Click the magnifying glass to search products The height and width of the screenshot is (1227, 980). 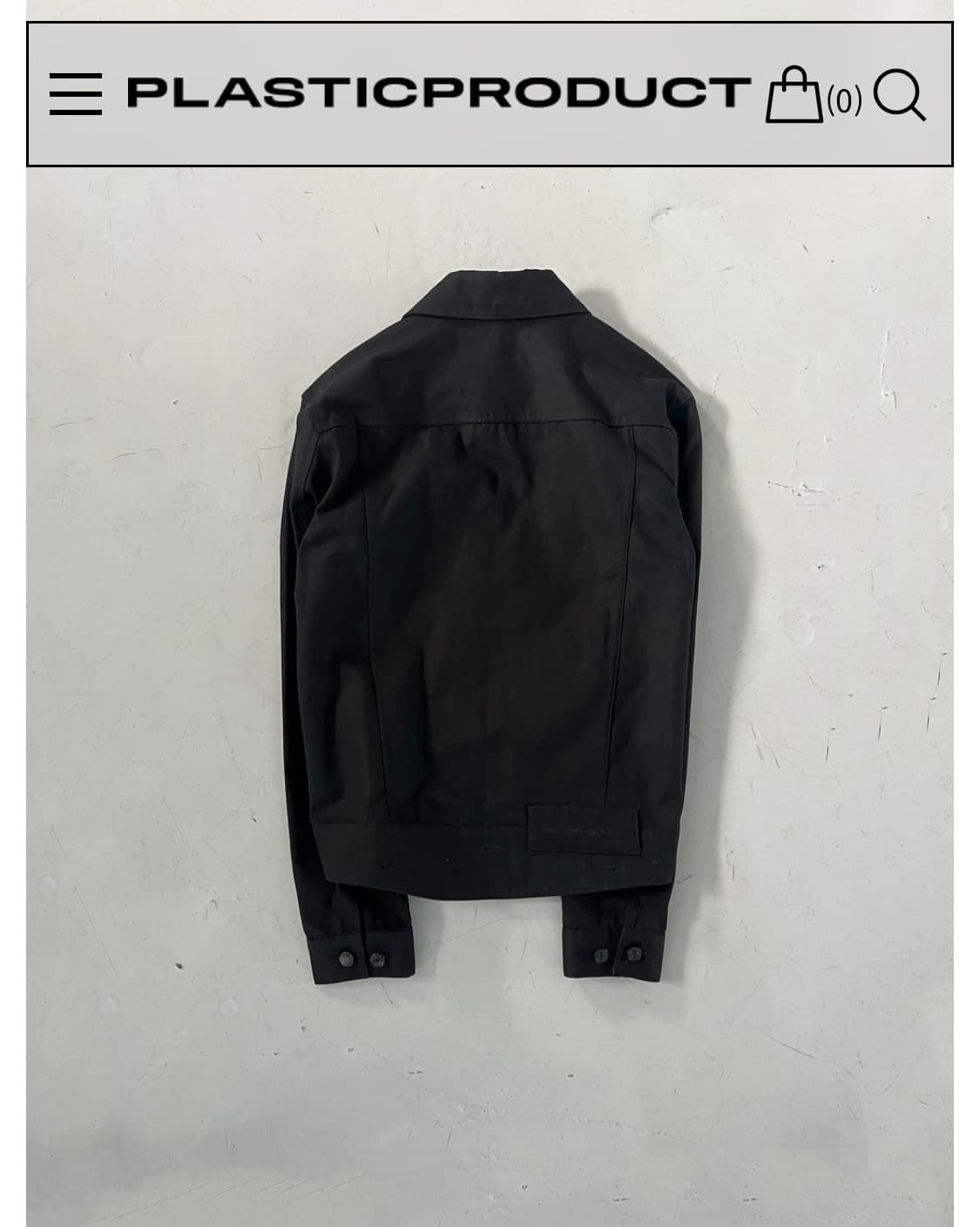coord(902,98)
